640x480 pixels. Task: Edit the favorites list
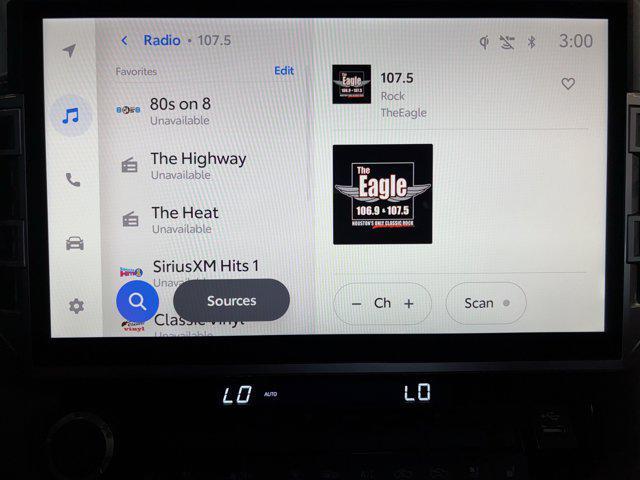point(284,71)
